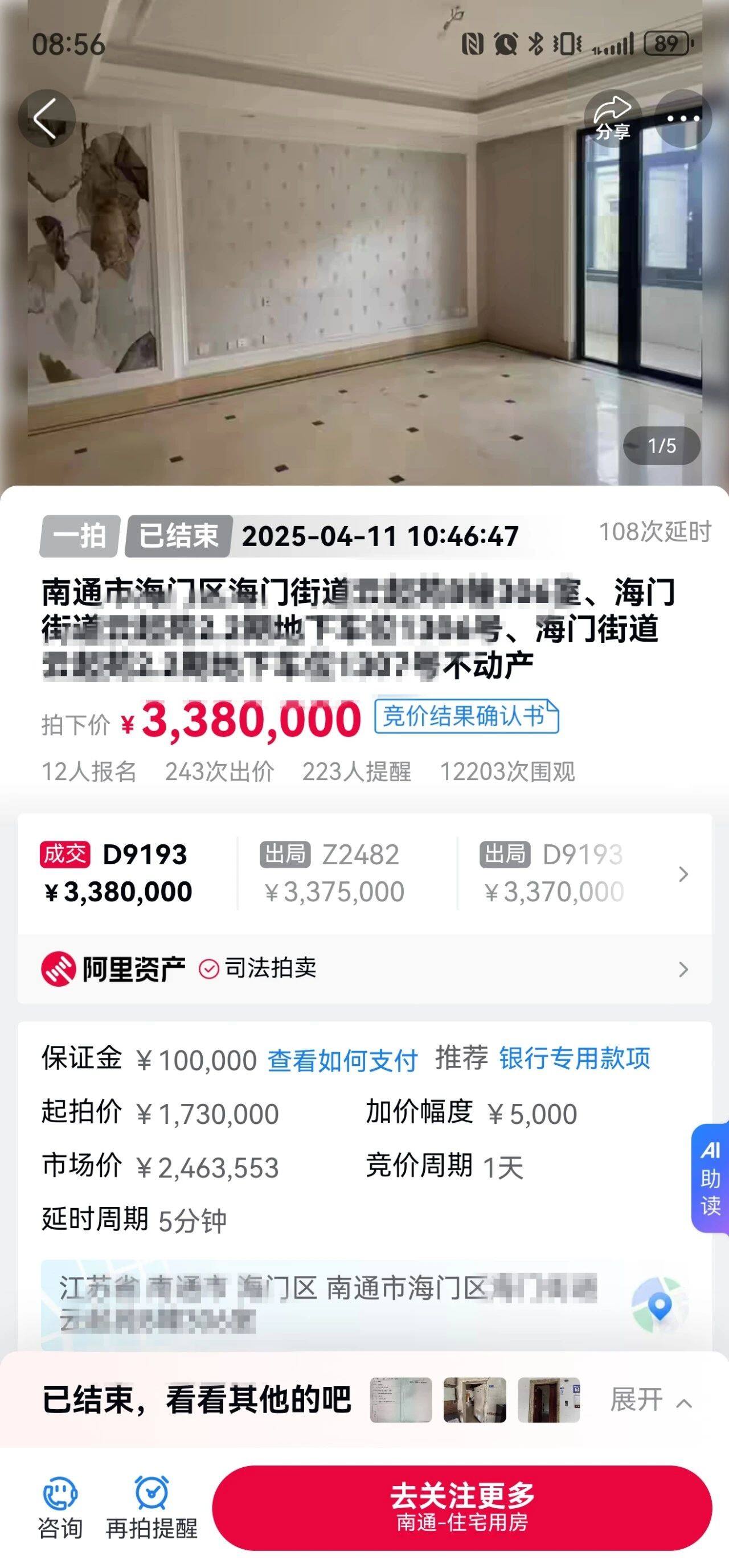Open the three-dot overflow menu

pos(683,118)
